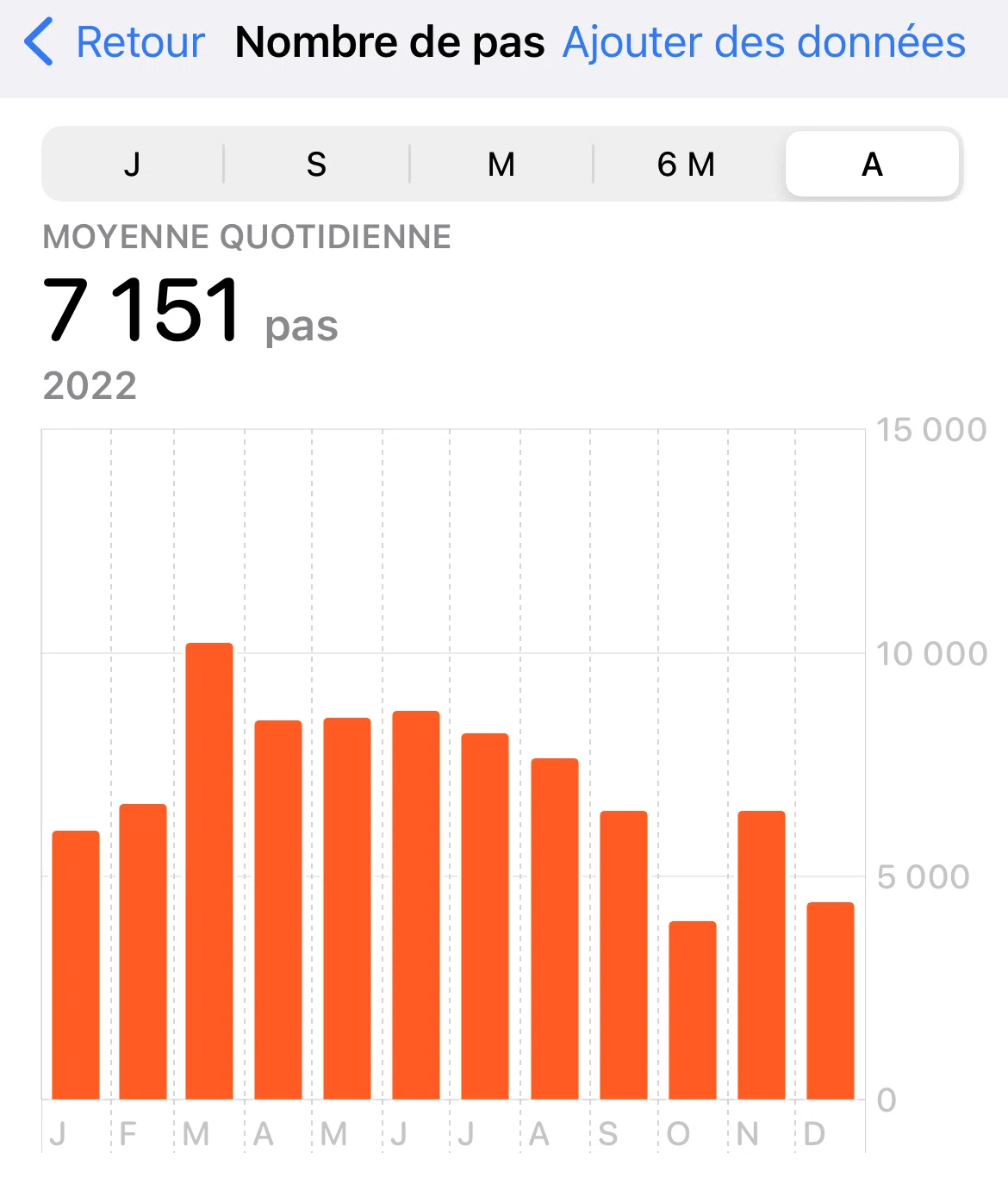The width and height of the screenshot is (1008, 1184).
Task: Tap Ajouter des données
Action: point(763,42)
